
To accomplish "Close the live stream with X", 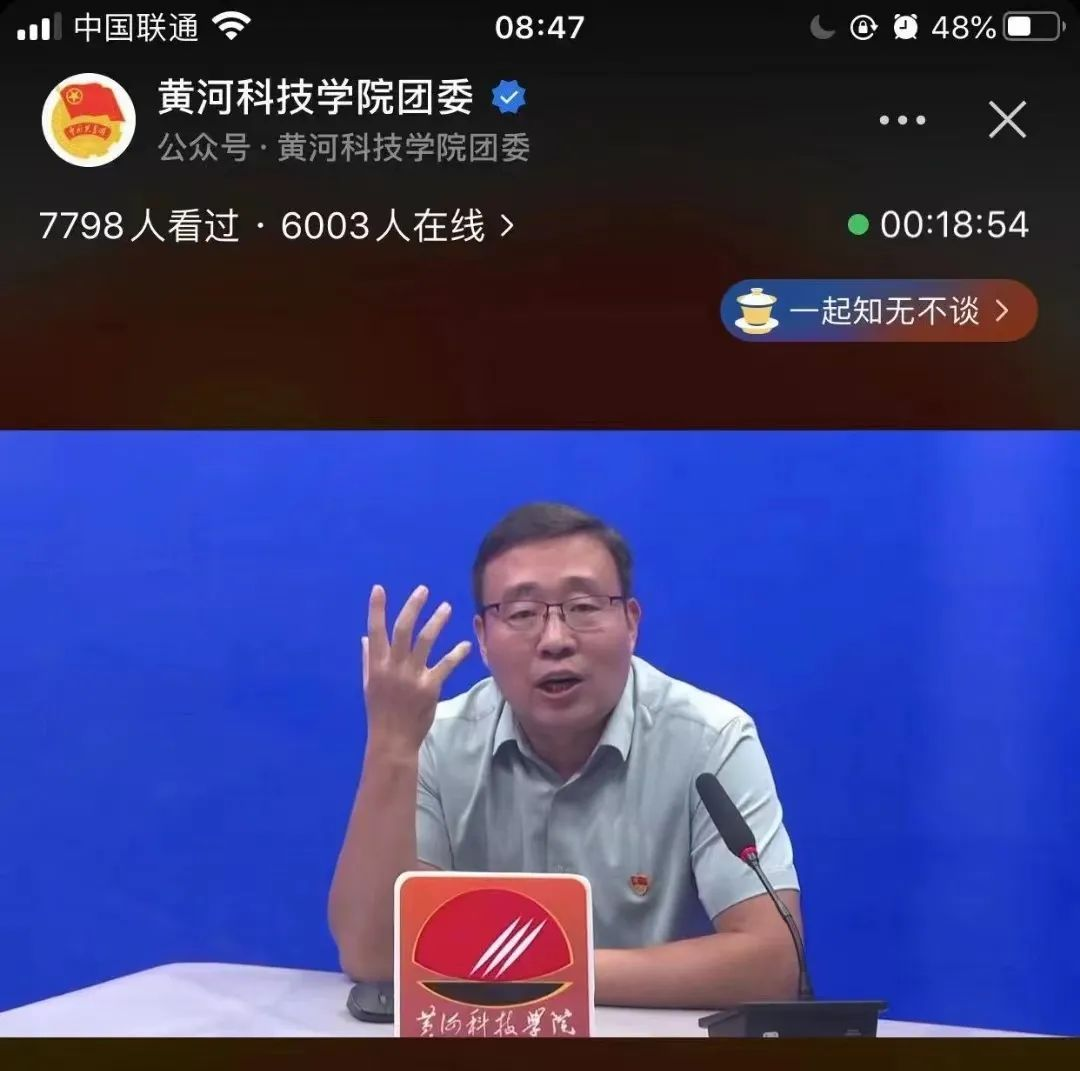I will (x=1007, y=120).
